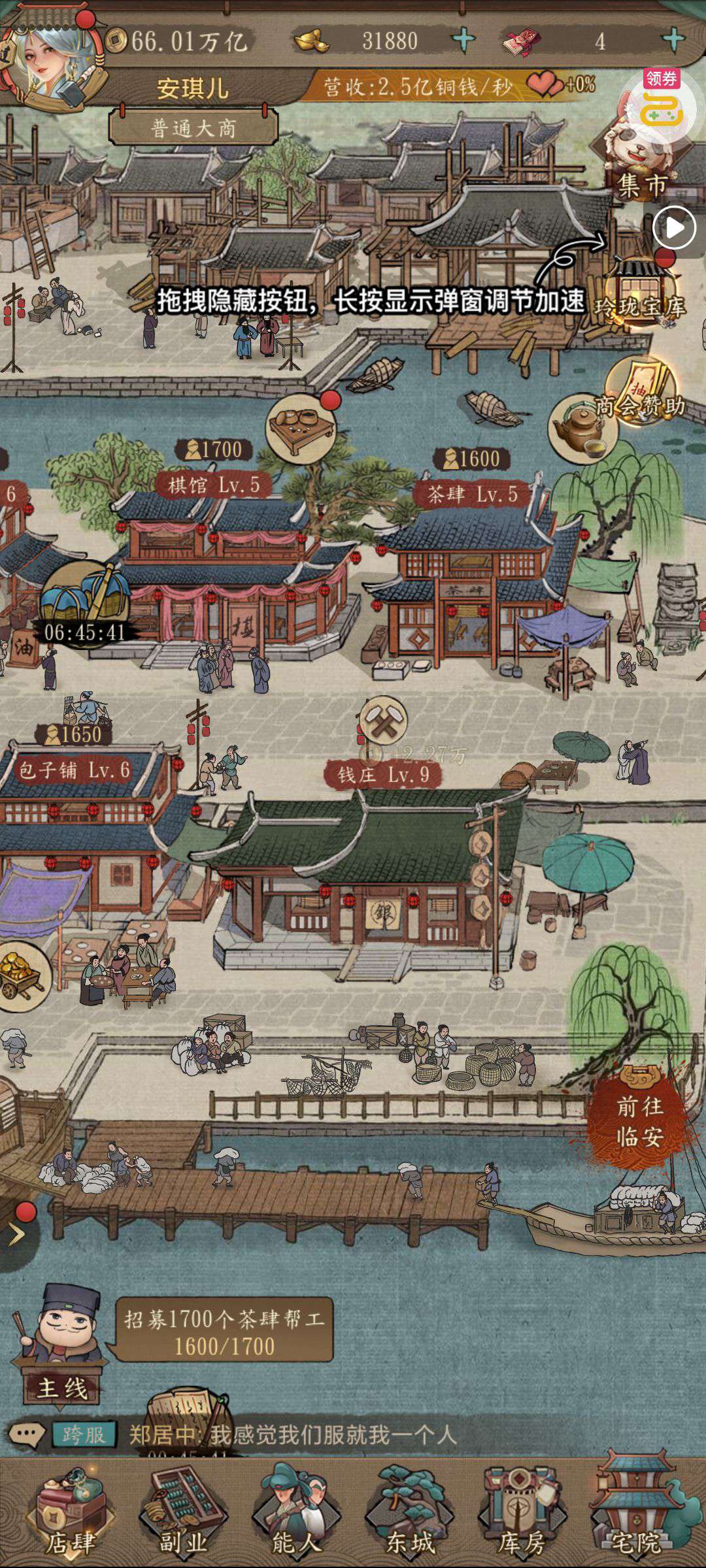The height and width of the screenshot is (1568, 706).
Task: Expand the side panel arrow
Action: [x=16, y=1233]
